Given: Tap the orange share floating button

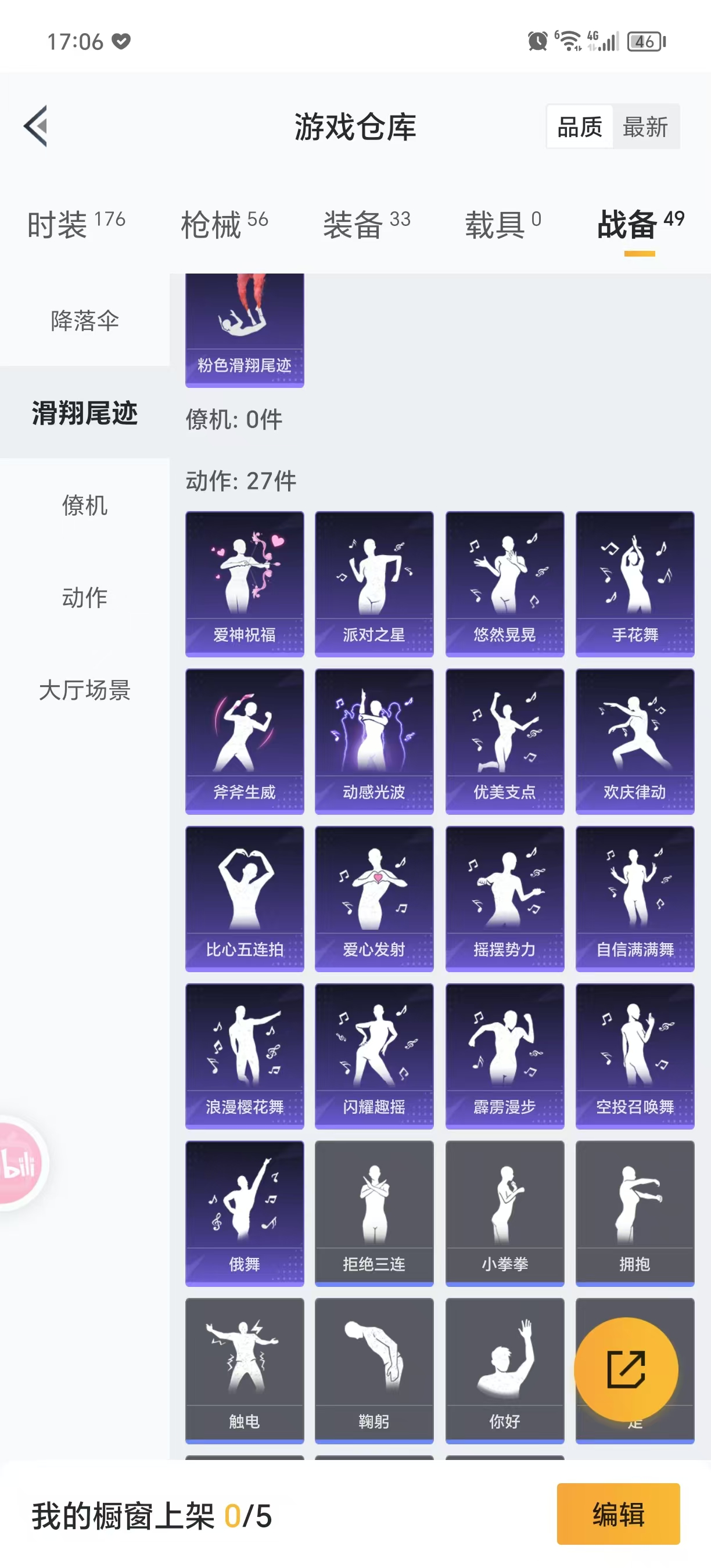Looking at the screenshot, I should pos(626,1369).
